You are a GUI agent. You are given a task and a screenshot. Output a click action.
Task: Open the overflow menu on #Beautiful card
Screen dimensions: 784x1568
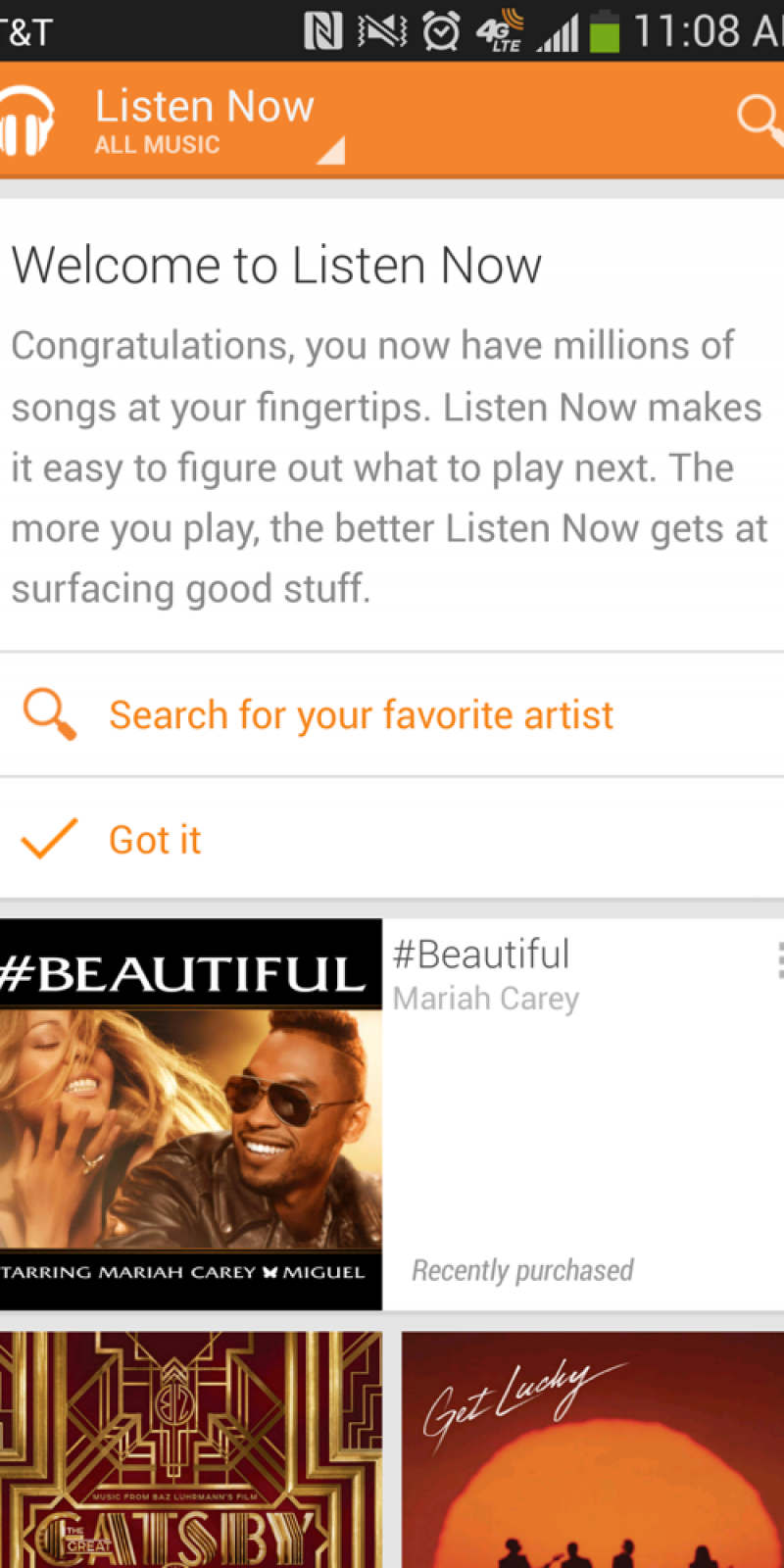[778, 961]
